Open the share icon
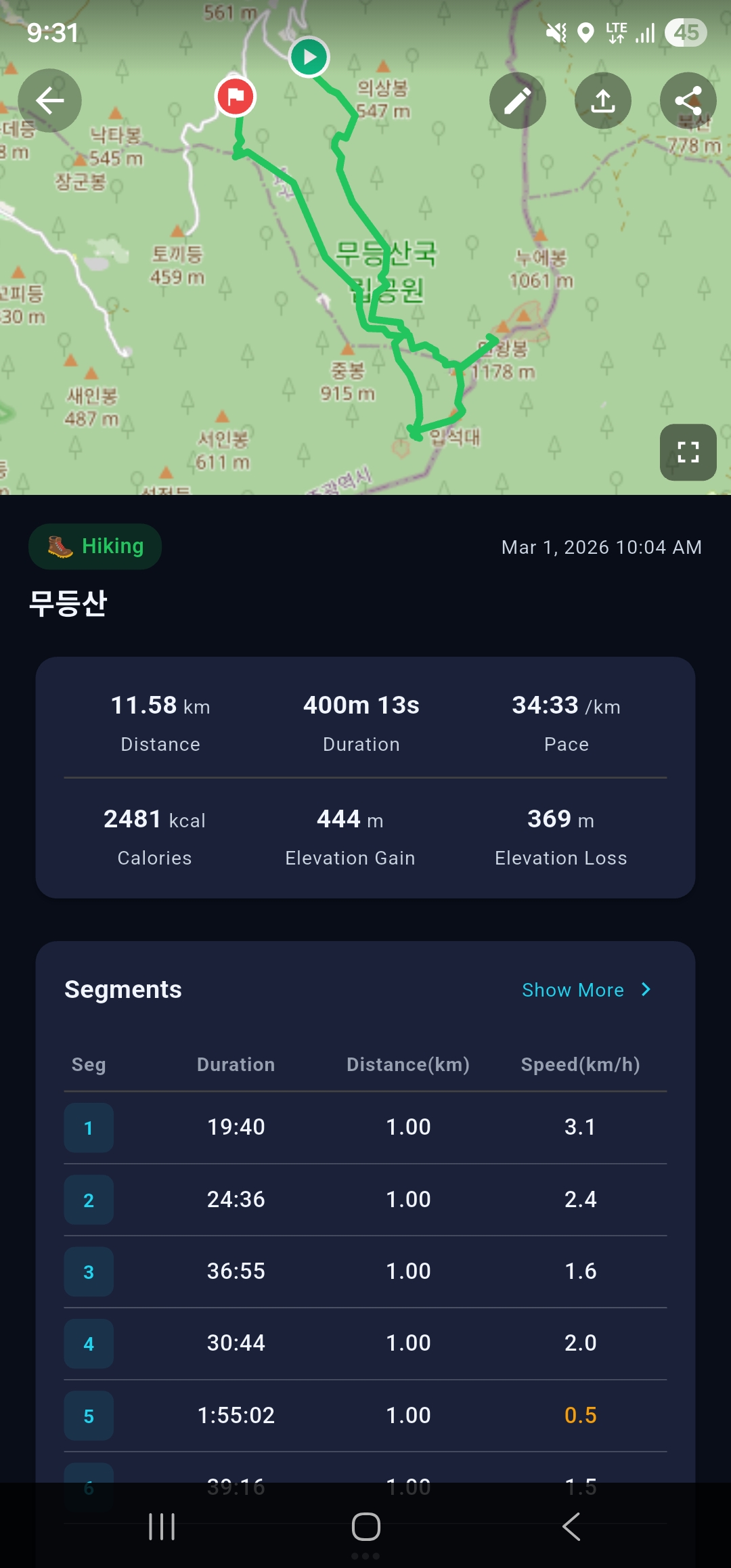The width and height of the screenshot is (731, 1568). pos(688,100)
